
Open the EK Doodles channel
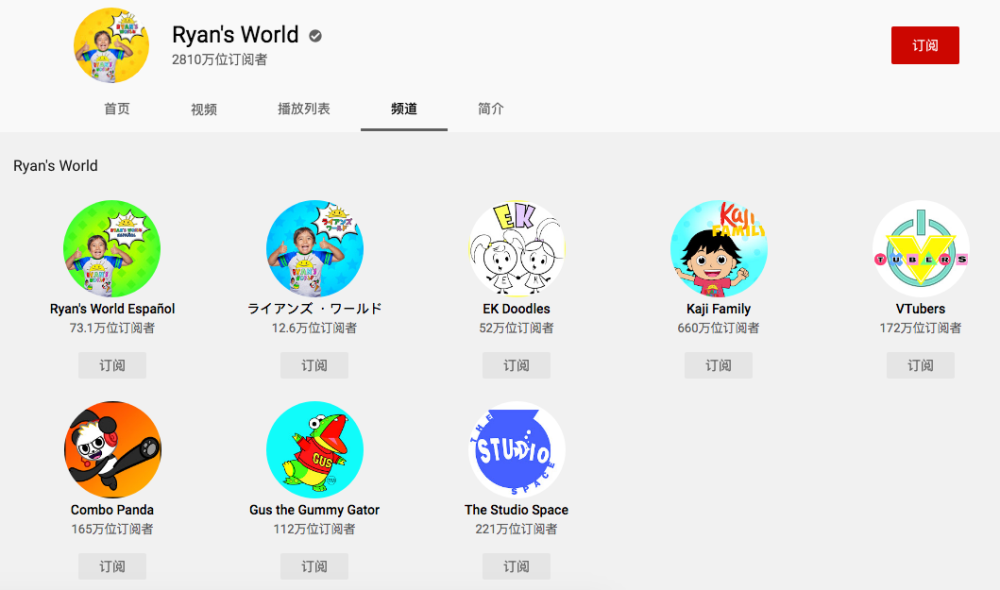516,250
